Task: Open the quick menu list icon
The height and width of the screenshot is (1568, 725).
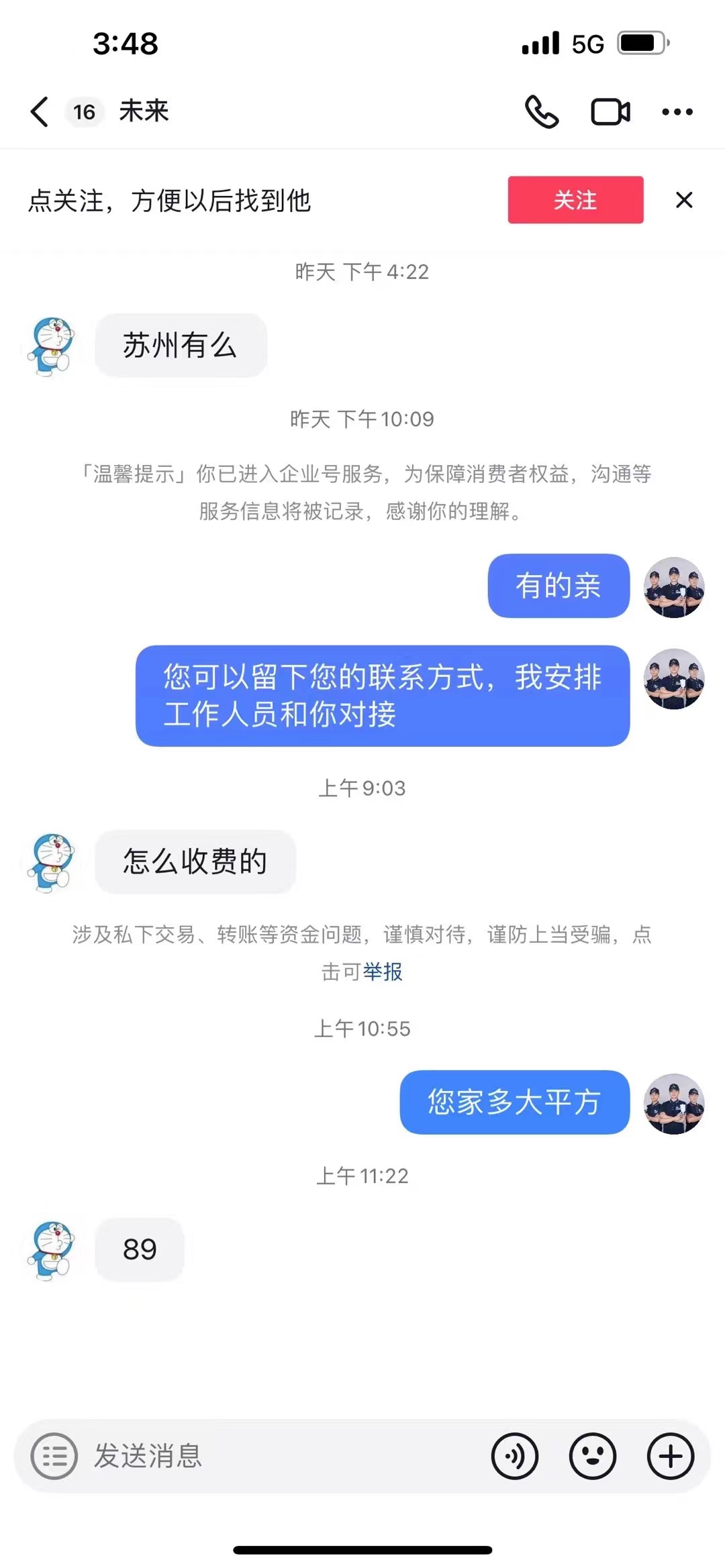Action: coord(54,1456)
